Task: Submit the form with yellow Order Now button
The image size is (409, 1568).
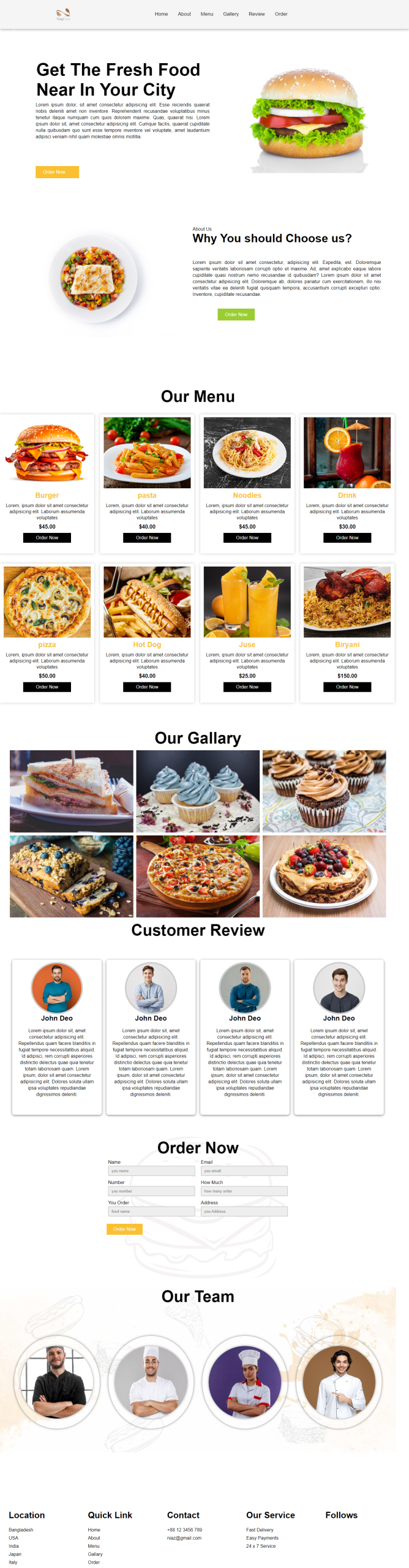Action: click(x=124, y=1229)
